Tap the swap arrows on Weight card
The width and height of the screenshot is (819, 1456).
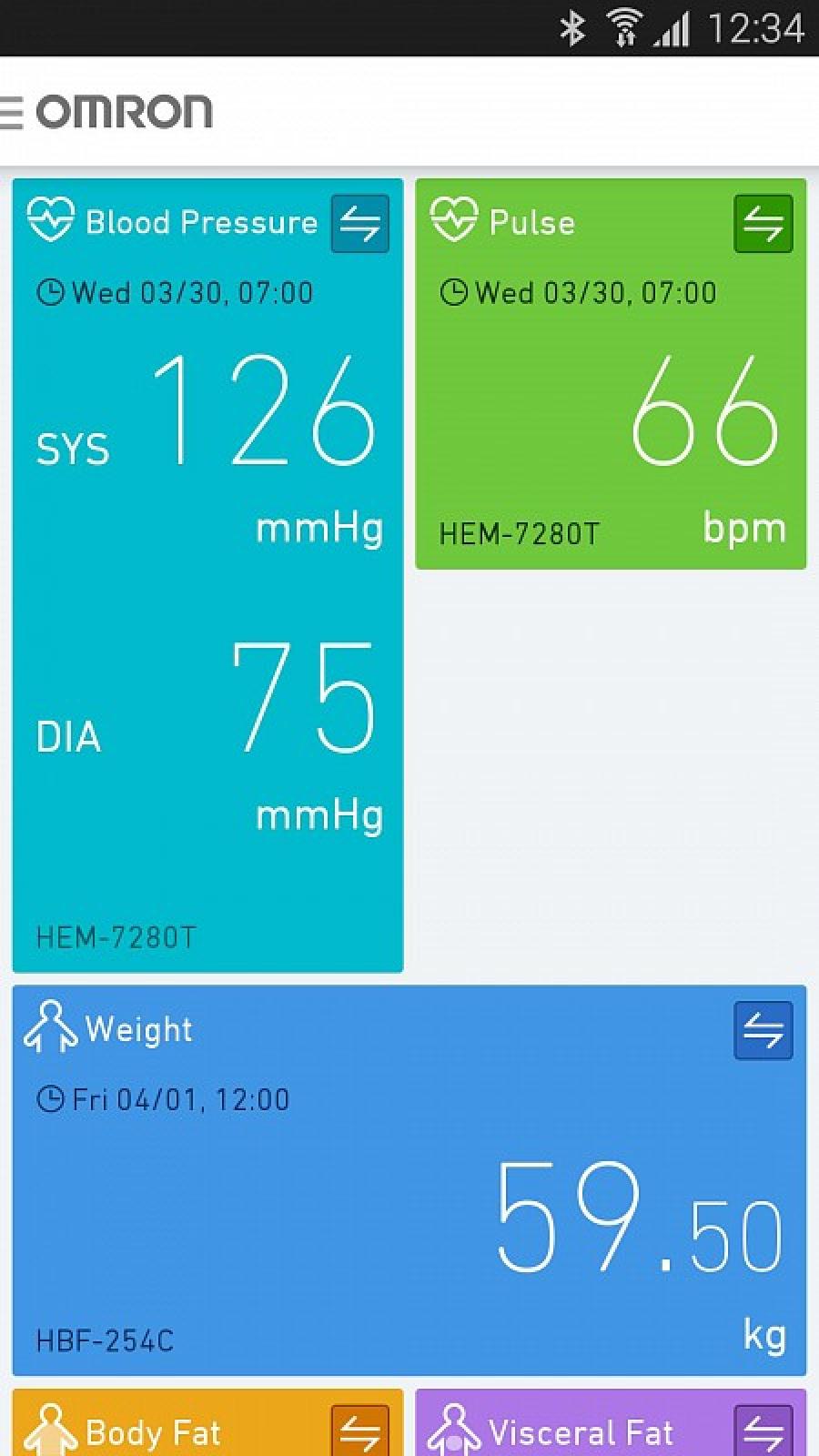(x=763, y=1031)
